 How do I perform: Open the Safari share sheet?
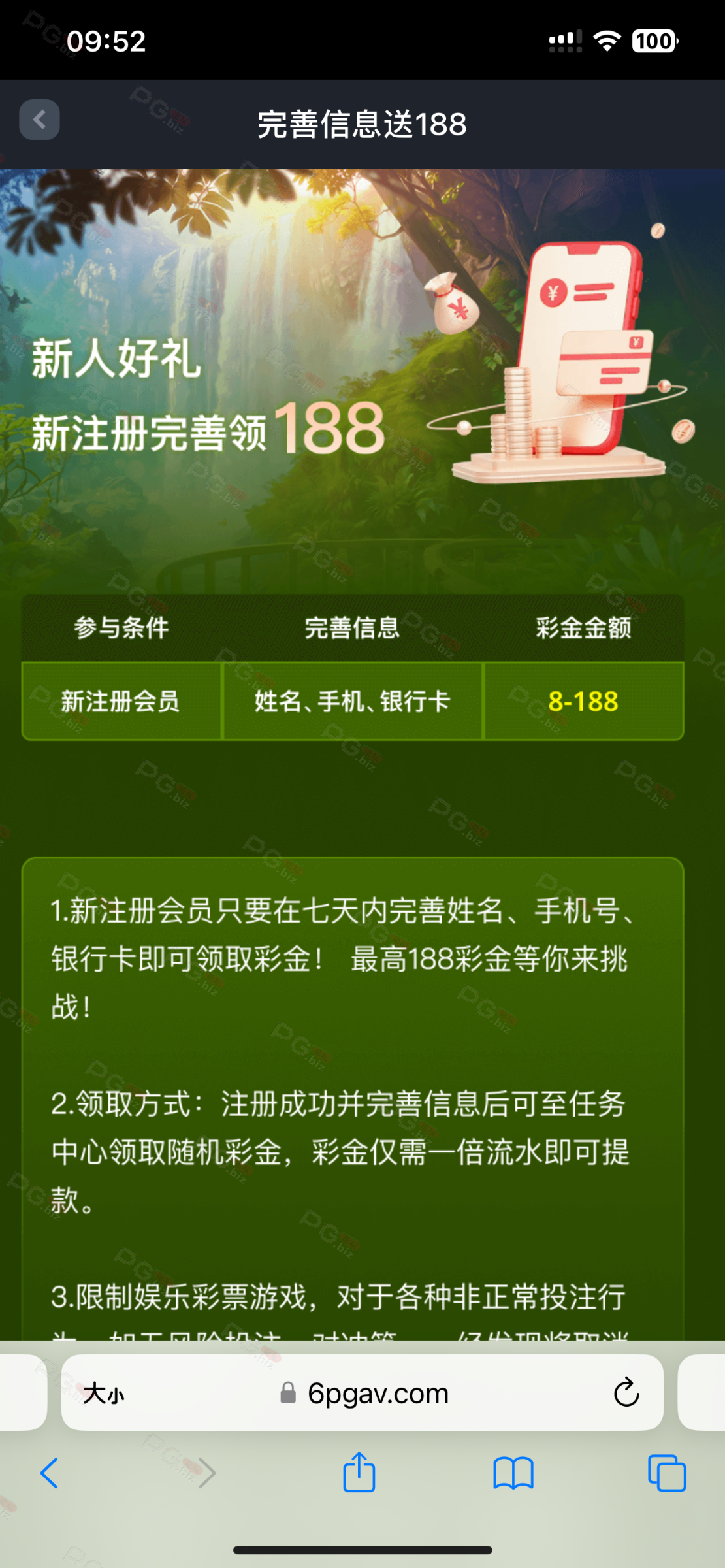point(359,1473)
